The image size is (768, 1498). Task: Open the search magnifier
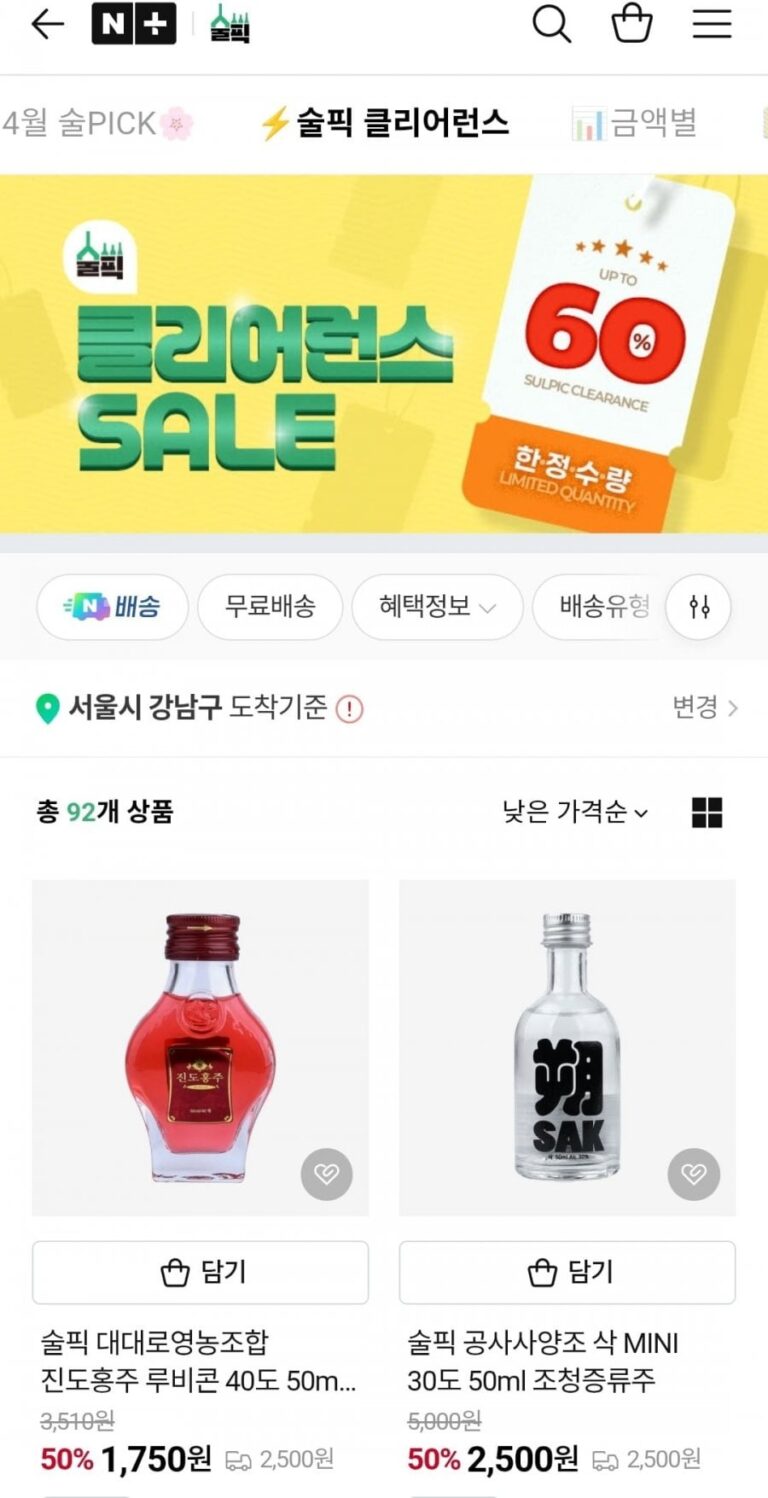coord(551,24)
